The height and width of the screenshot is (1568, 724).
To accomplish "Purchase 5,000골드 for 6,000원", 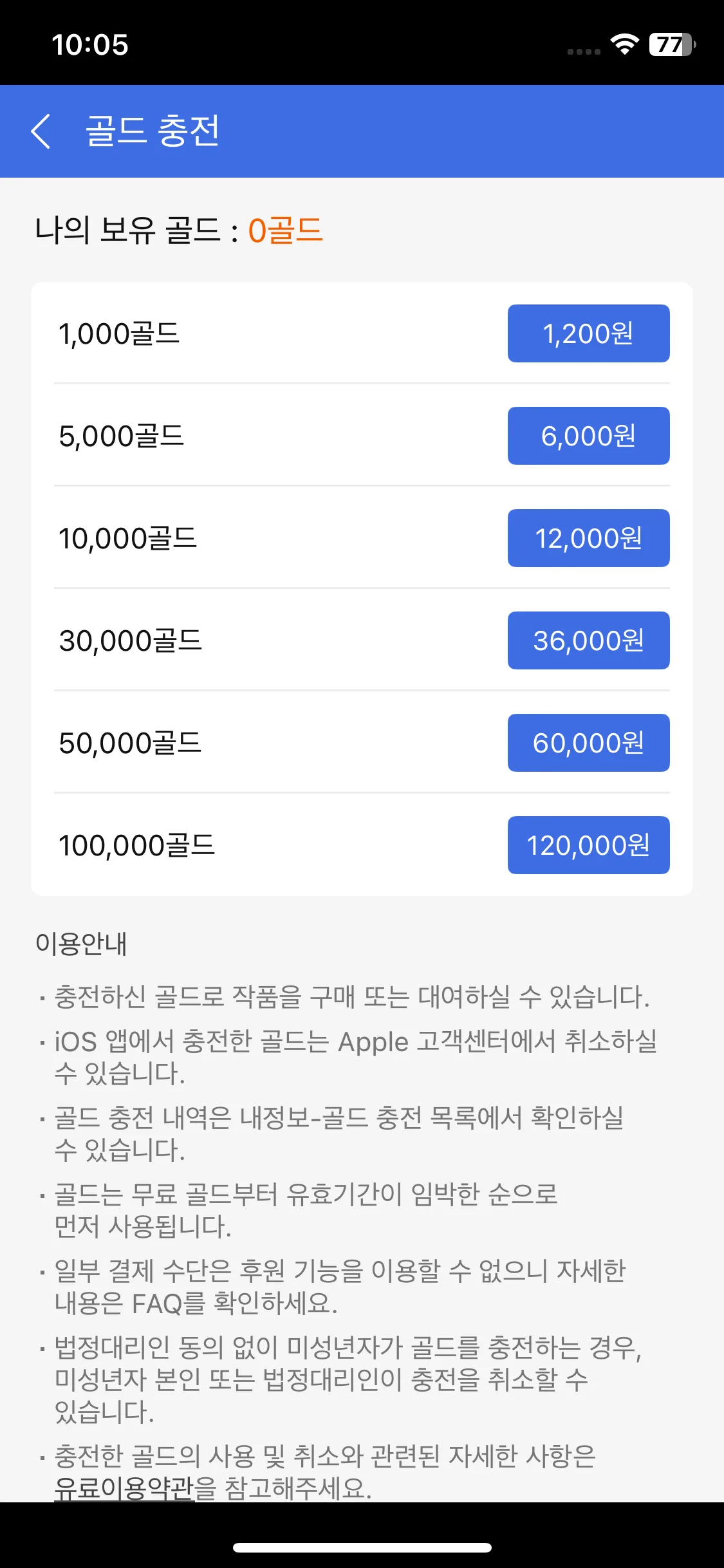I will [588, 436].
